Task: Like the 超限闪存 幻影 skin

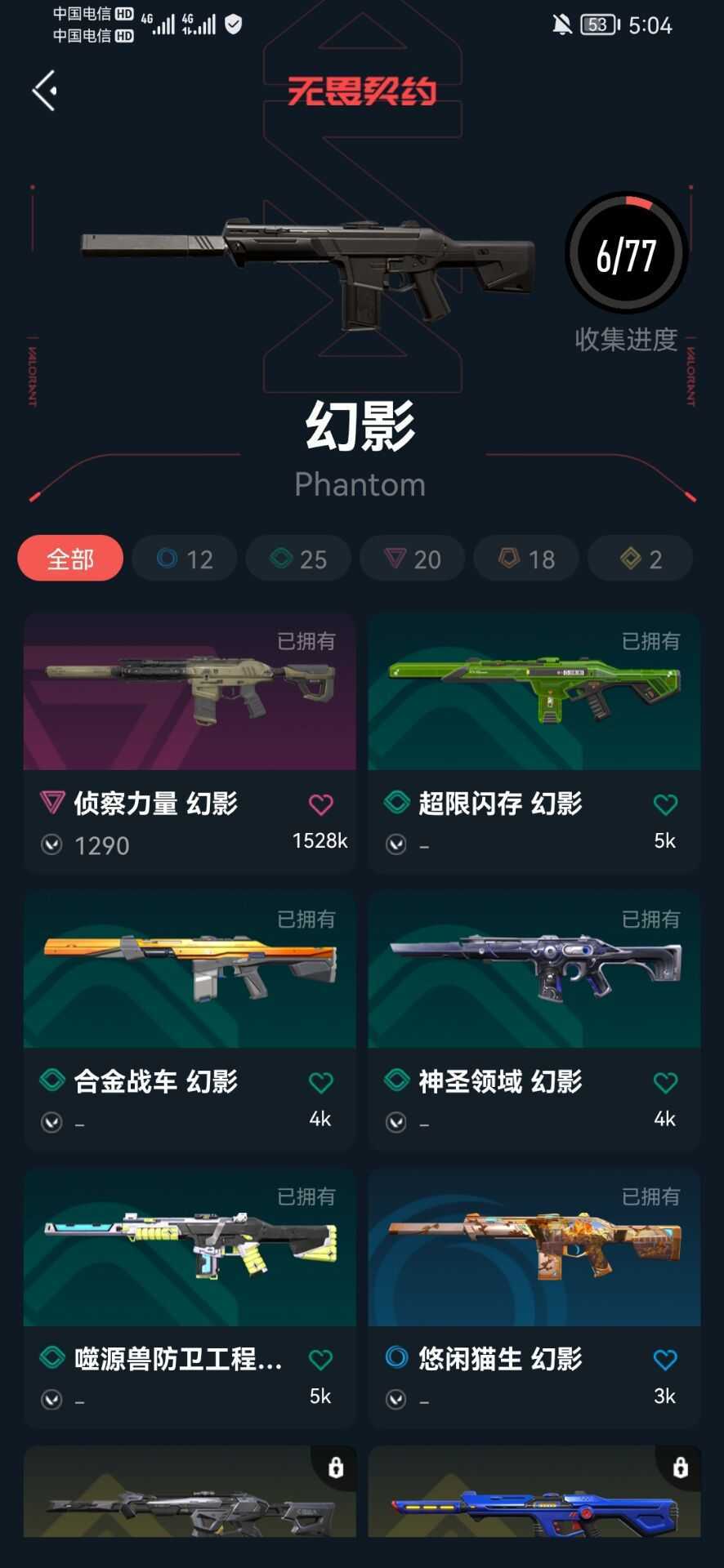Action: 665,804
